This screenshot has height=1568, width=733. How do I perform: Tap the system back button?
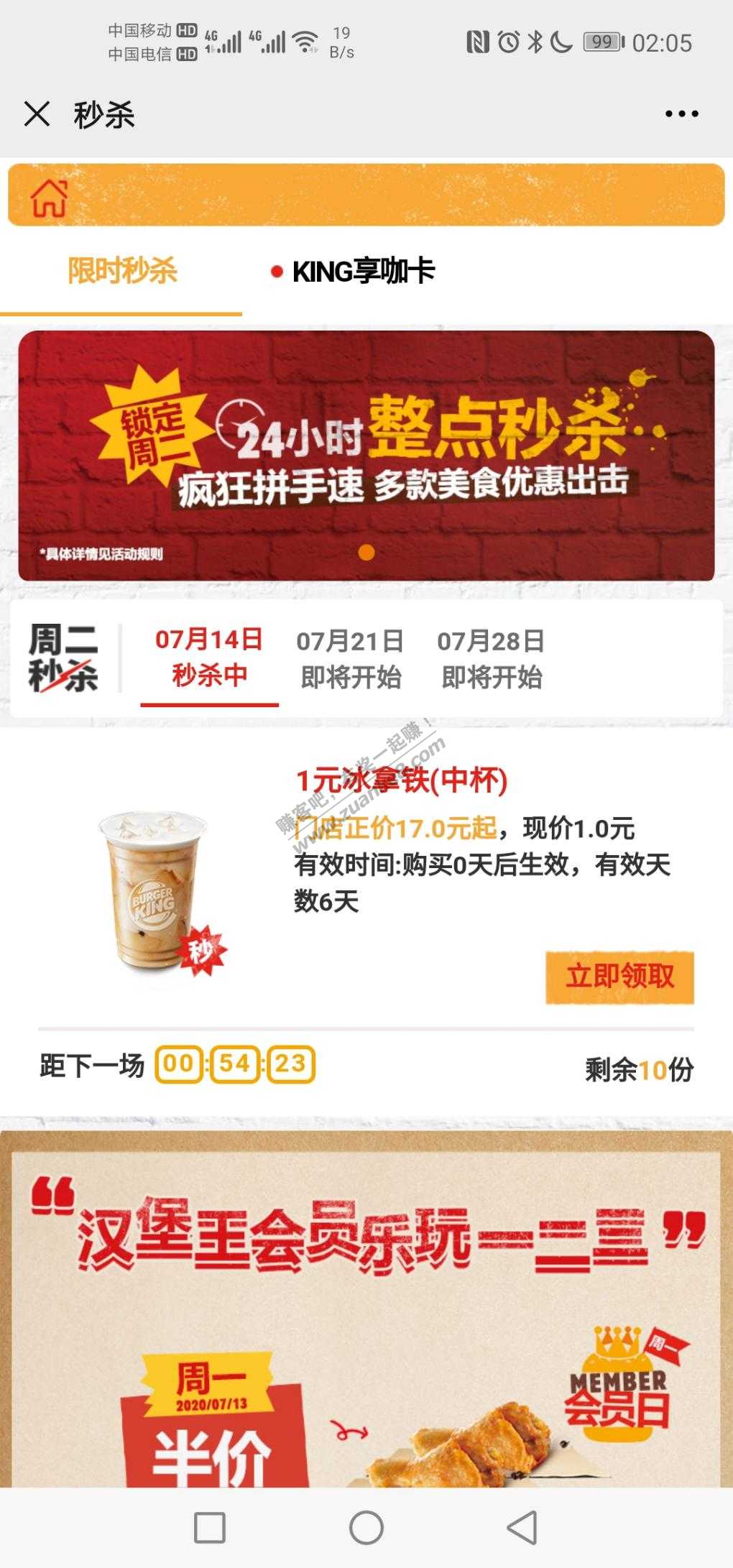pyautogui.click(x=522, y=1526)
